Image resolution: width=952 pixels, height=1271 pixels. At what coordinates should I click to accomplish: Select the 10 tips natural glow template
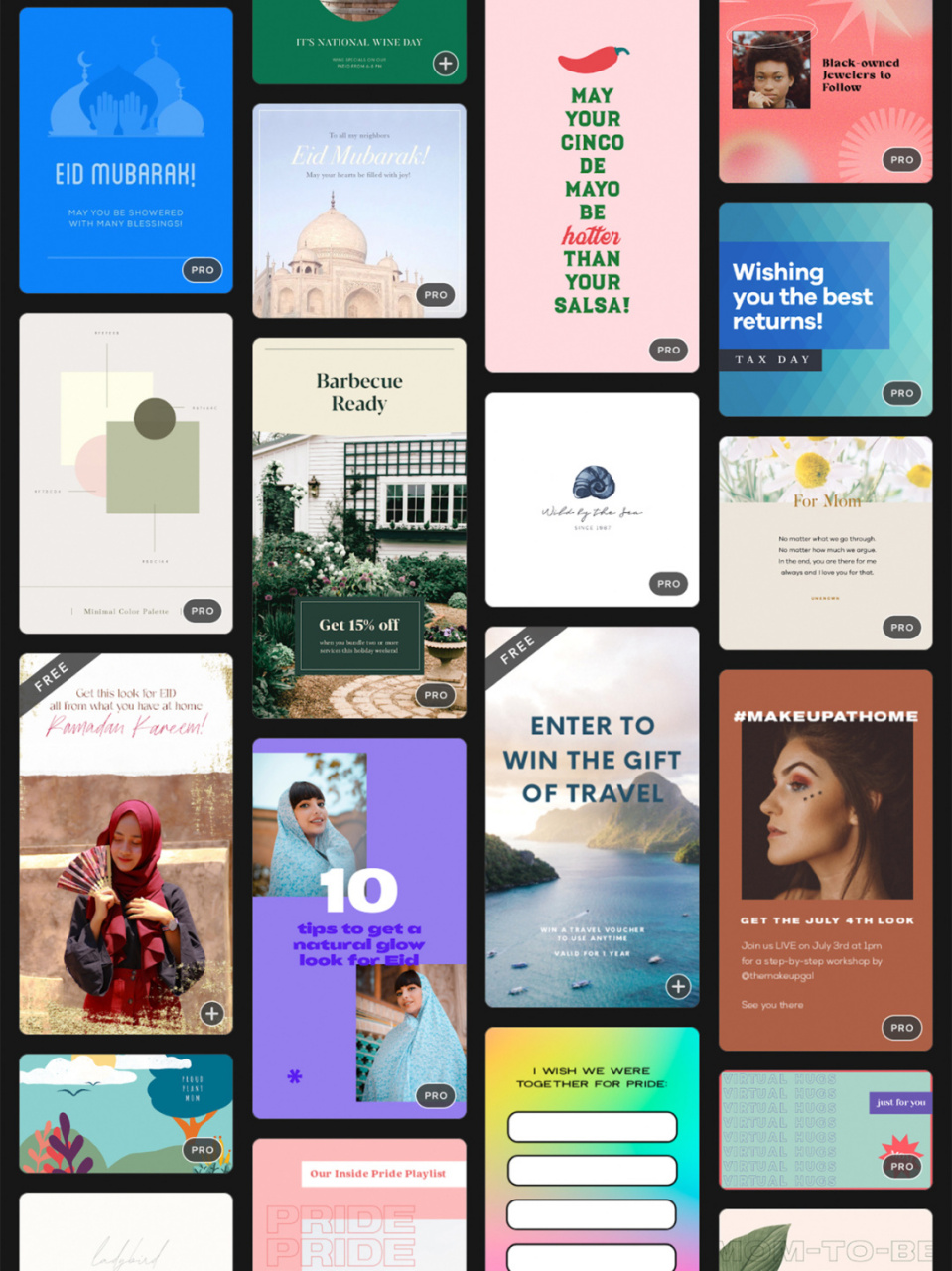click(359, 927)
